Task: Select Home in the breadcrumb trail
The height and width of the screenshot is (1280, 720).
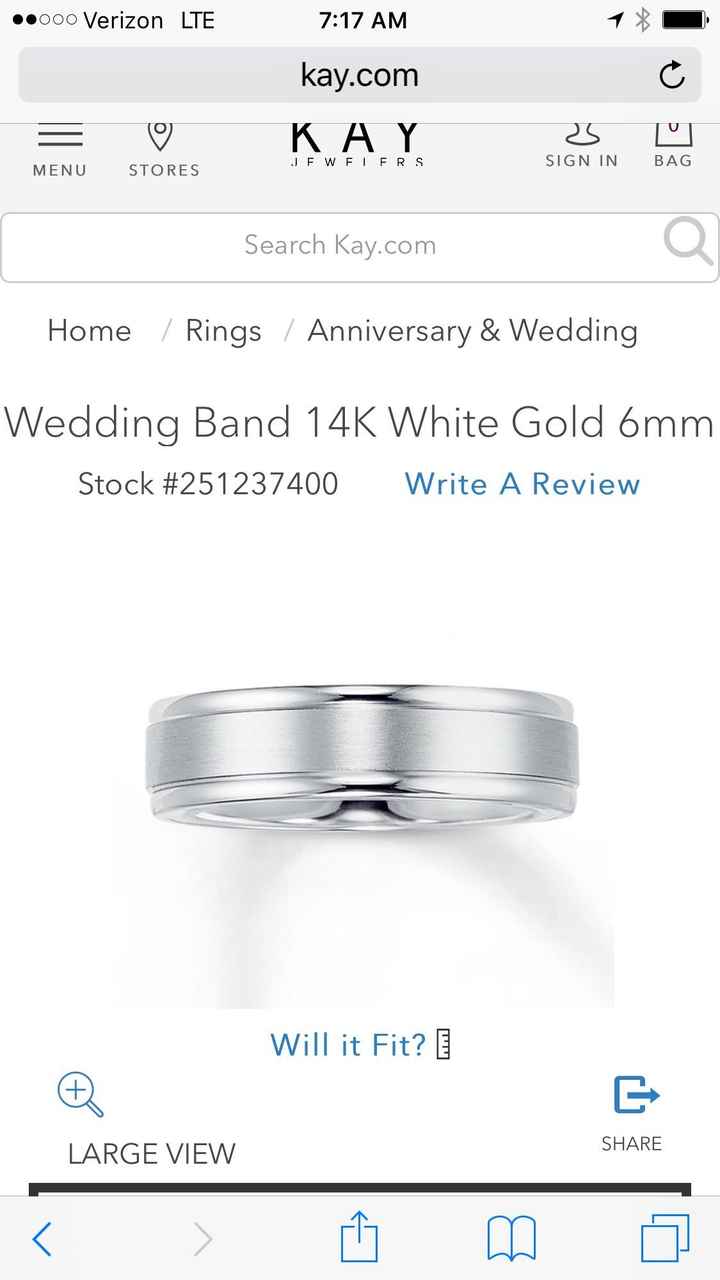Action: pyautogui.click(x=89, y=331)
